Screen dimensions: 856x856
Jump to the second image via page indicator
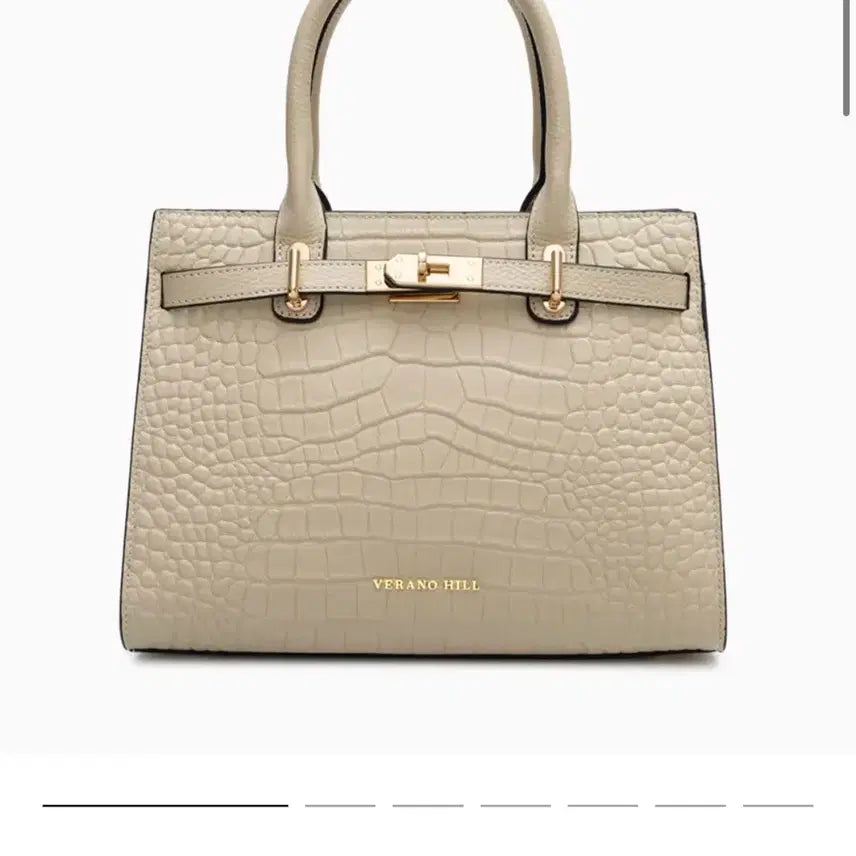pyautogui.click(x=340, y=805)
